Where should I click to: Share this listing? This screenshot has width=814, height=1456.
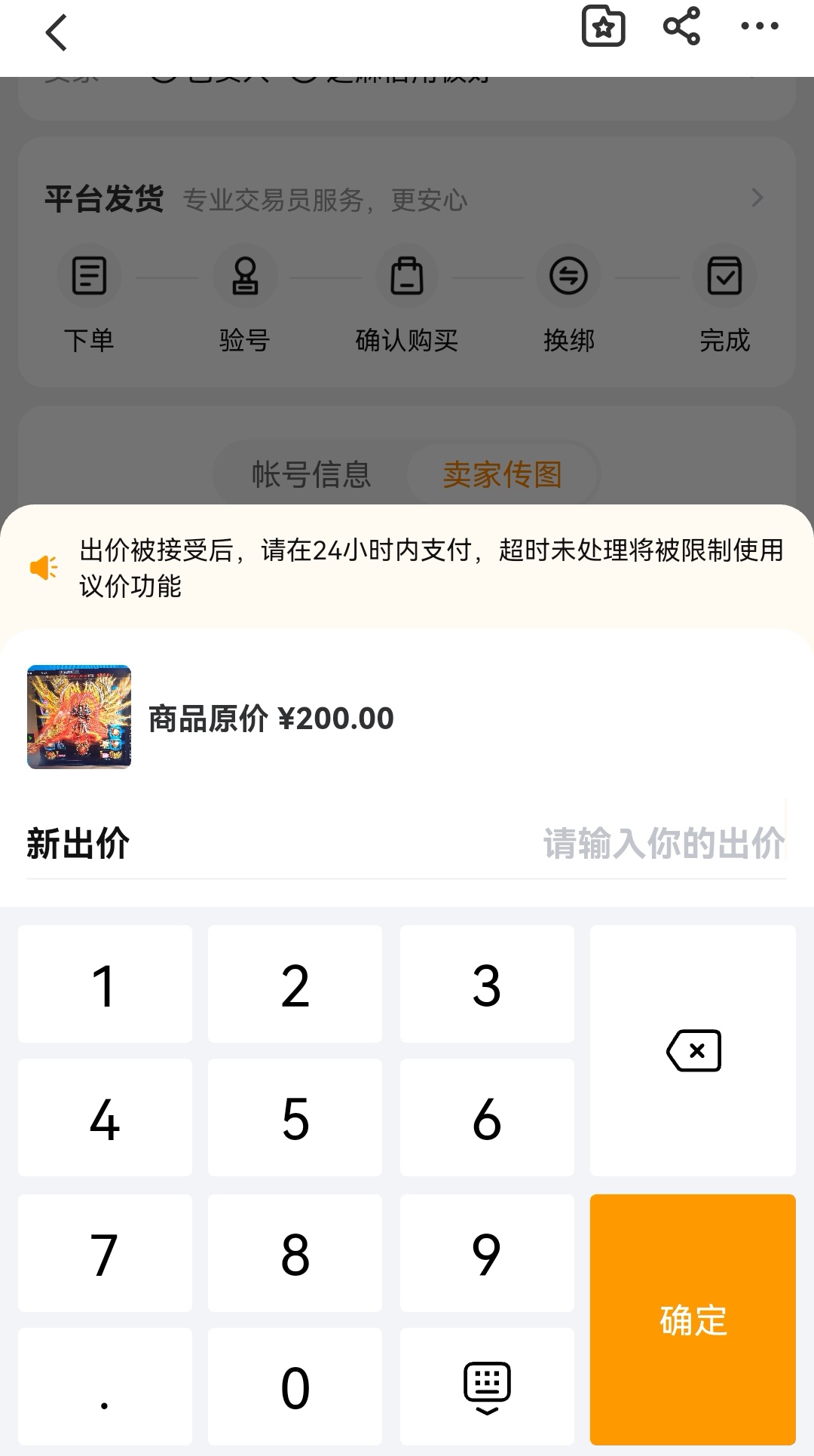[681, 27]
